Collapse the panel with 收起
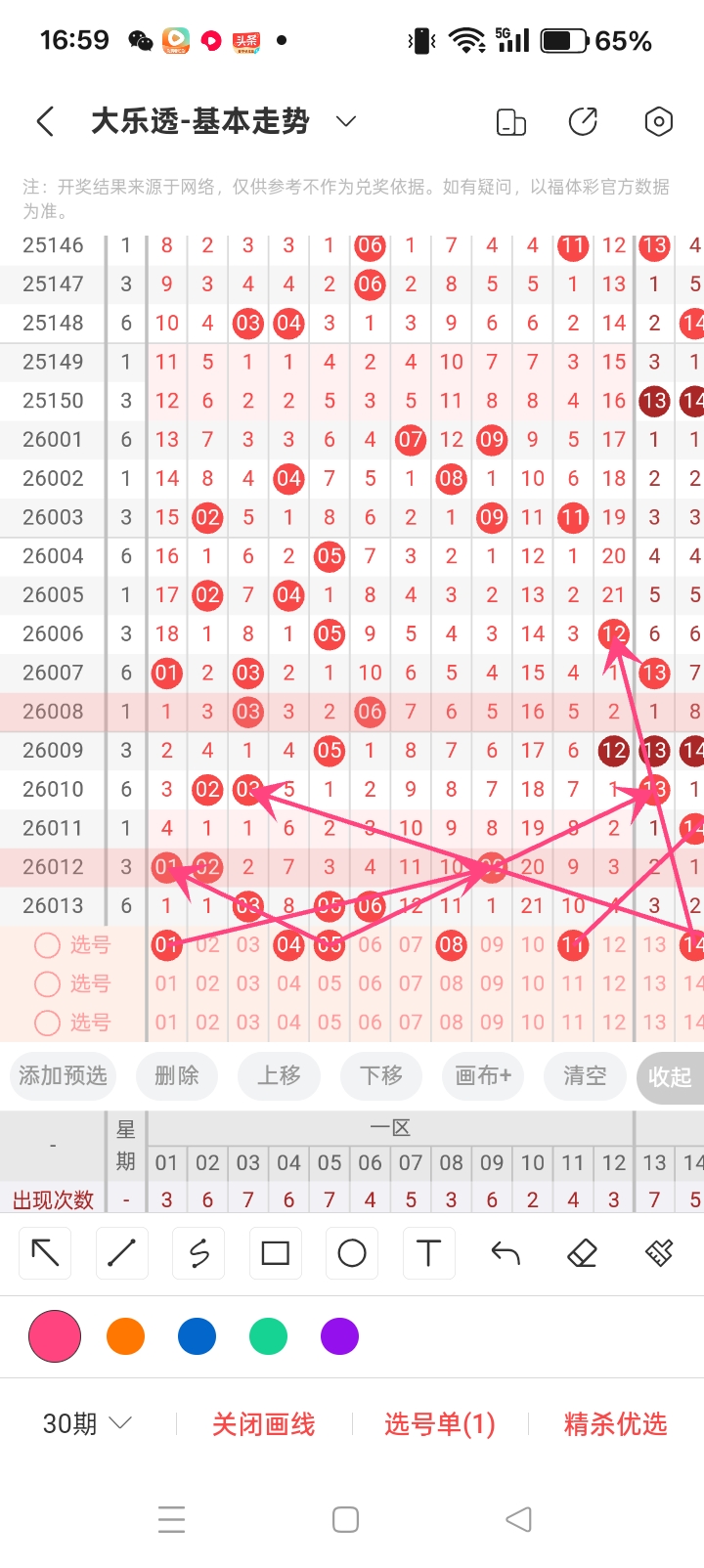The height and width of the screenshot is (1568, 704). (x=670, y=1076)
